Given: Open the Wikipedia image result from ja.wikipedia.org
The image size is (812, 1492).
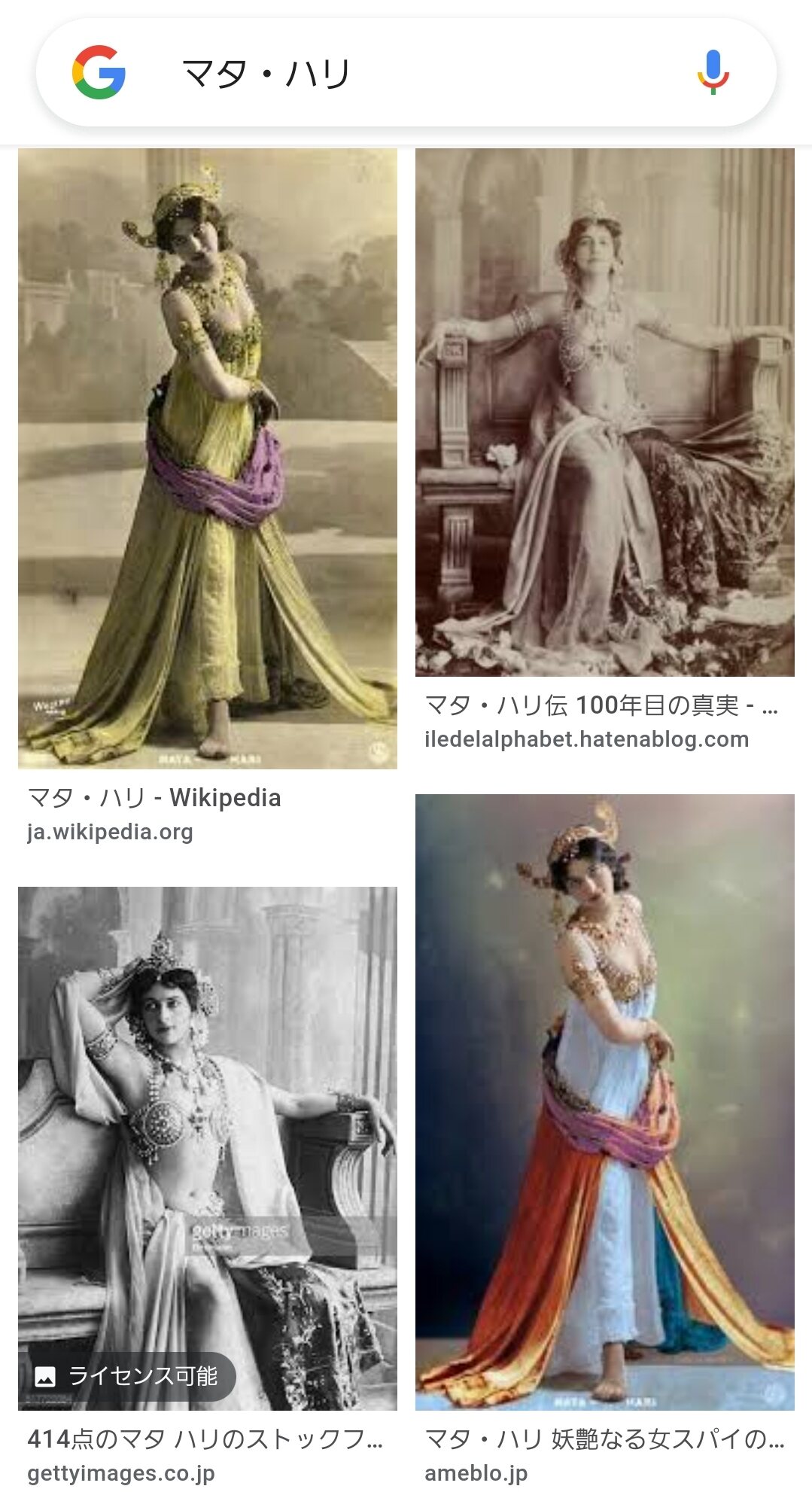Looking at the screenshot, I should (x=207, y=458).
